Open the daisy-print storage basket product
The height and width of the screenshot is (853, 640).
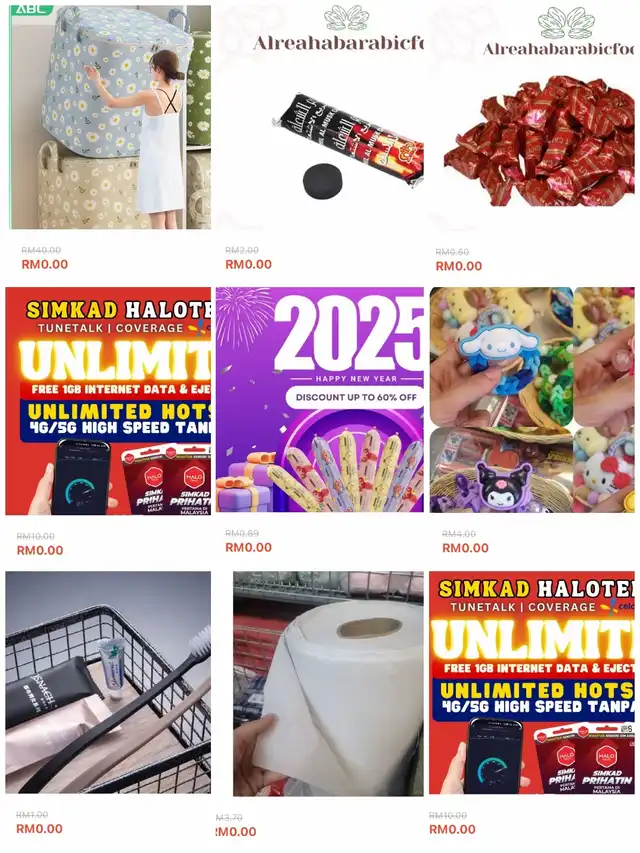[108, 117]
